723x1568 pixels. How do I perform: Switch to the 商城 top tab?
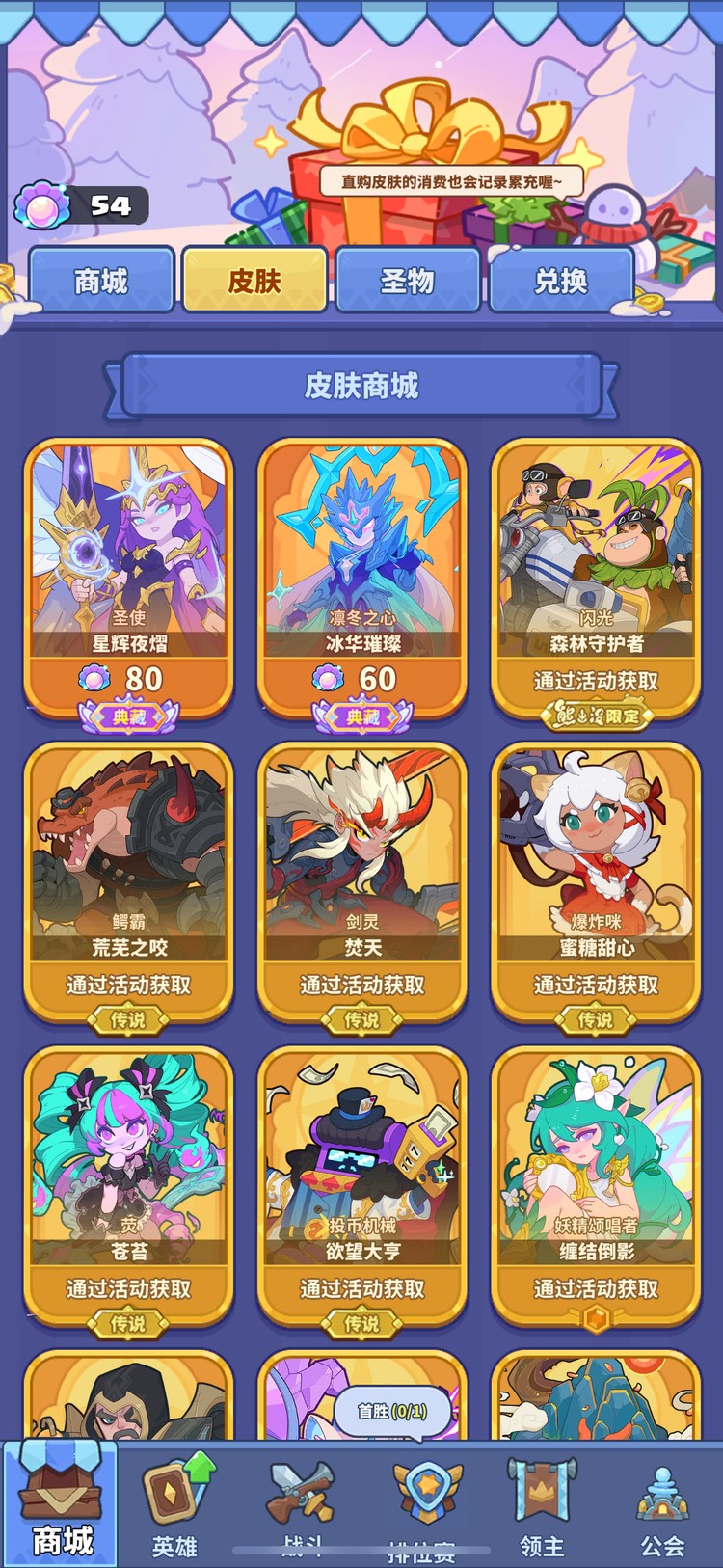tap(101, 280)
